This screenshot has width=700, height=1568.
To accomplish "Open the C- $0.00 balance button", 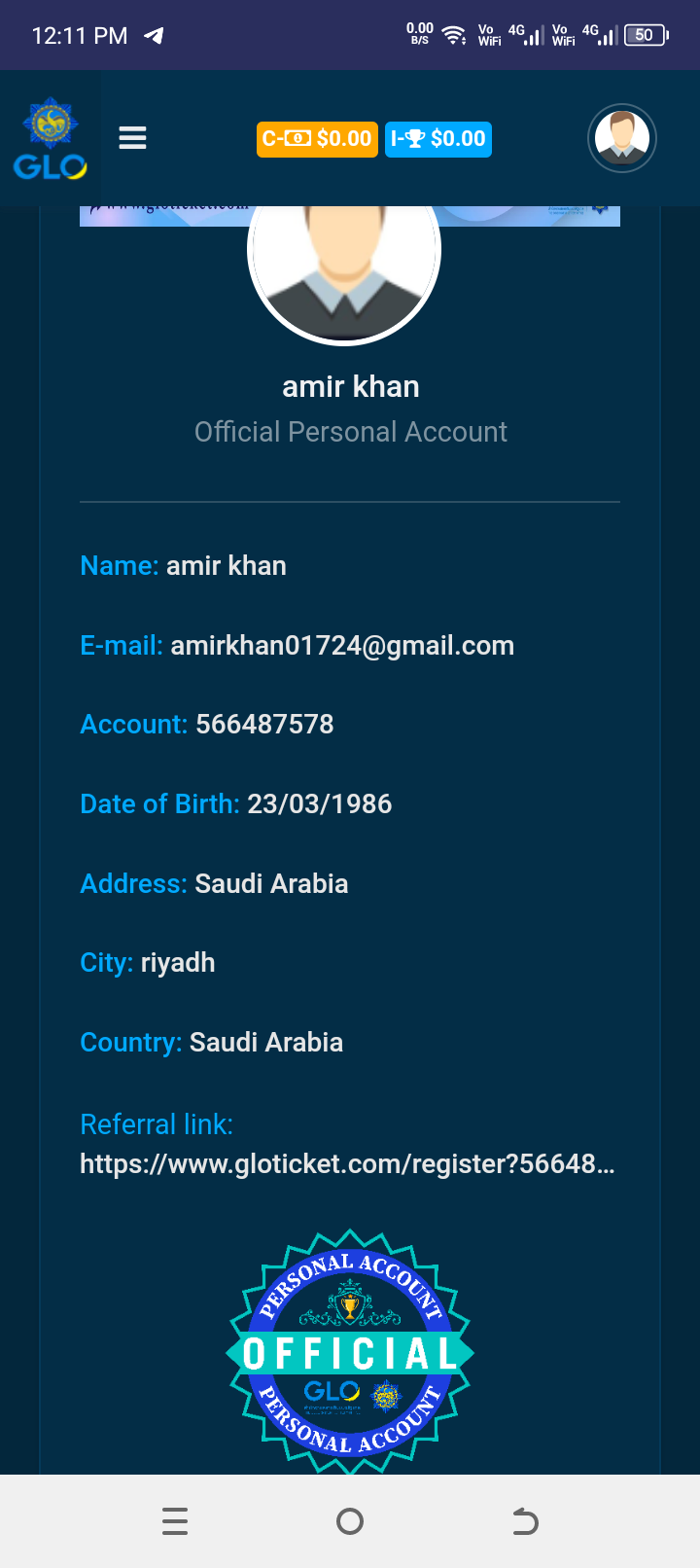I will (x=317, y=139).
